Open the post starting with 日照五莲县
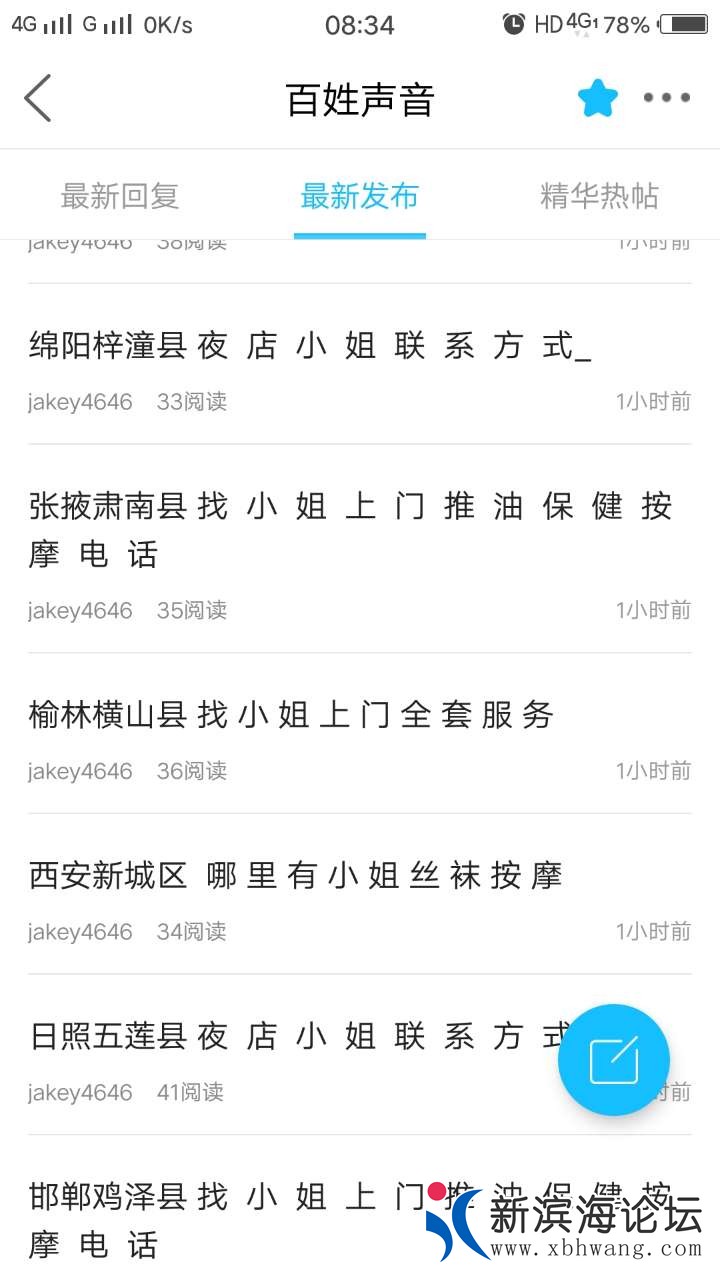The height and width of the screenshot is (1280, 720). click(290, 1037)
